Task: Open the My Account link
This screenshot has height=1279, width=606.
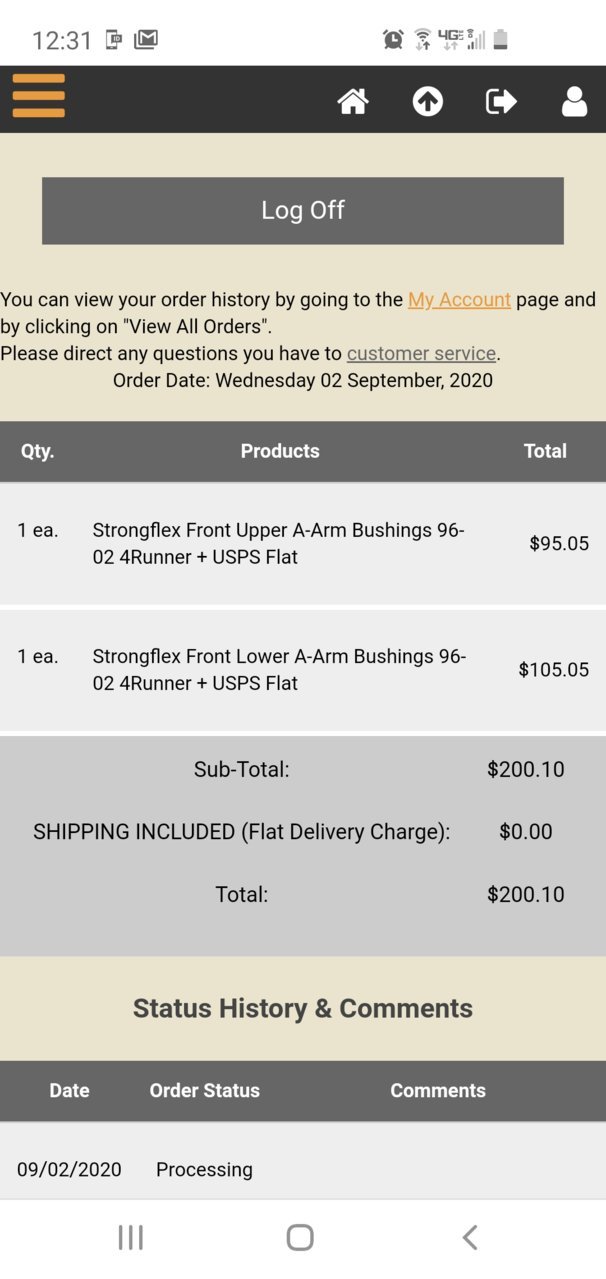Action: (x=459, y=299)
